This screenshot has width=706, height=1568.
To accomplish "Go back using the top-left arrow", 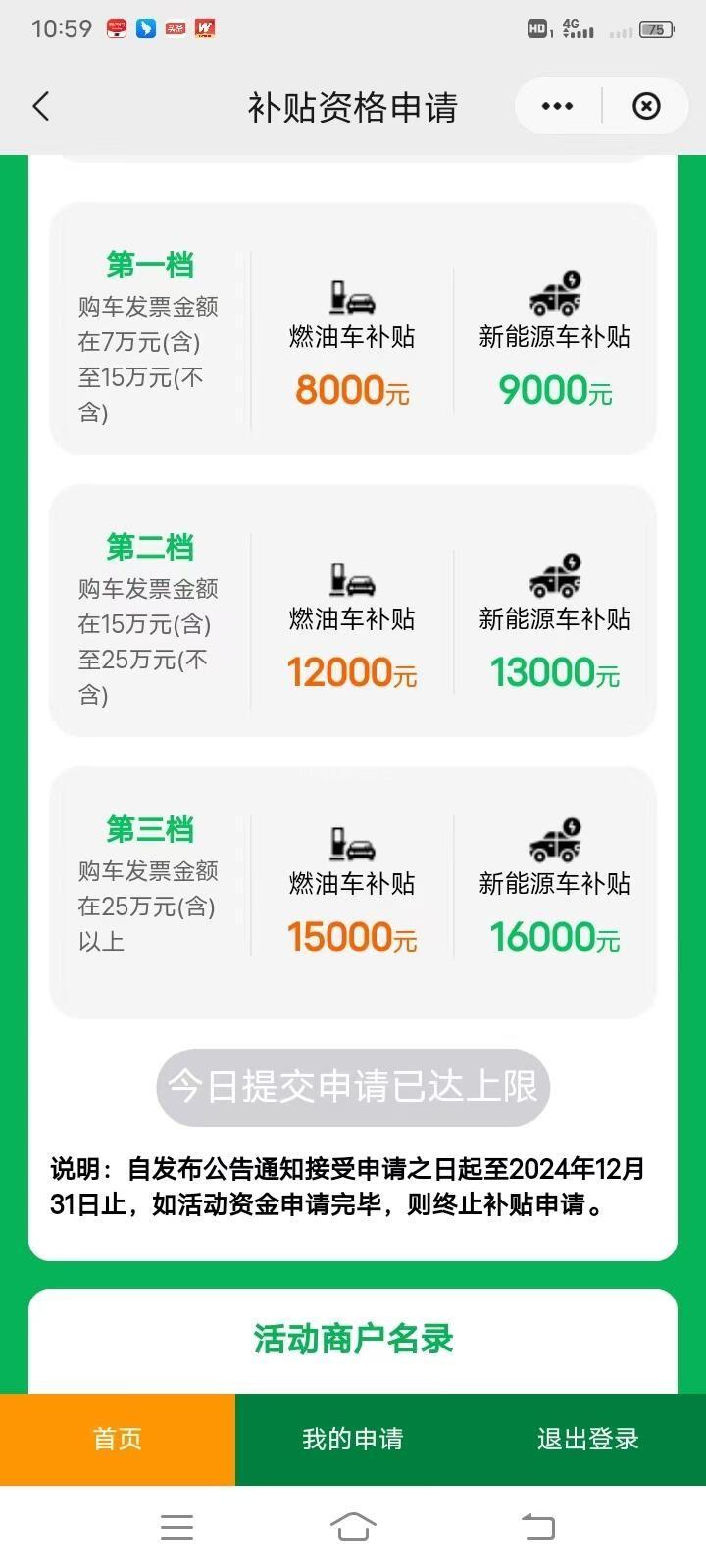I will 41,106.
